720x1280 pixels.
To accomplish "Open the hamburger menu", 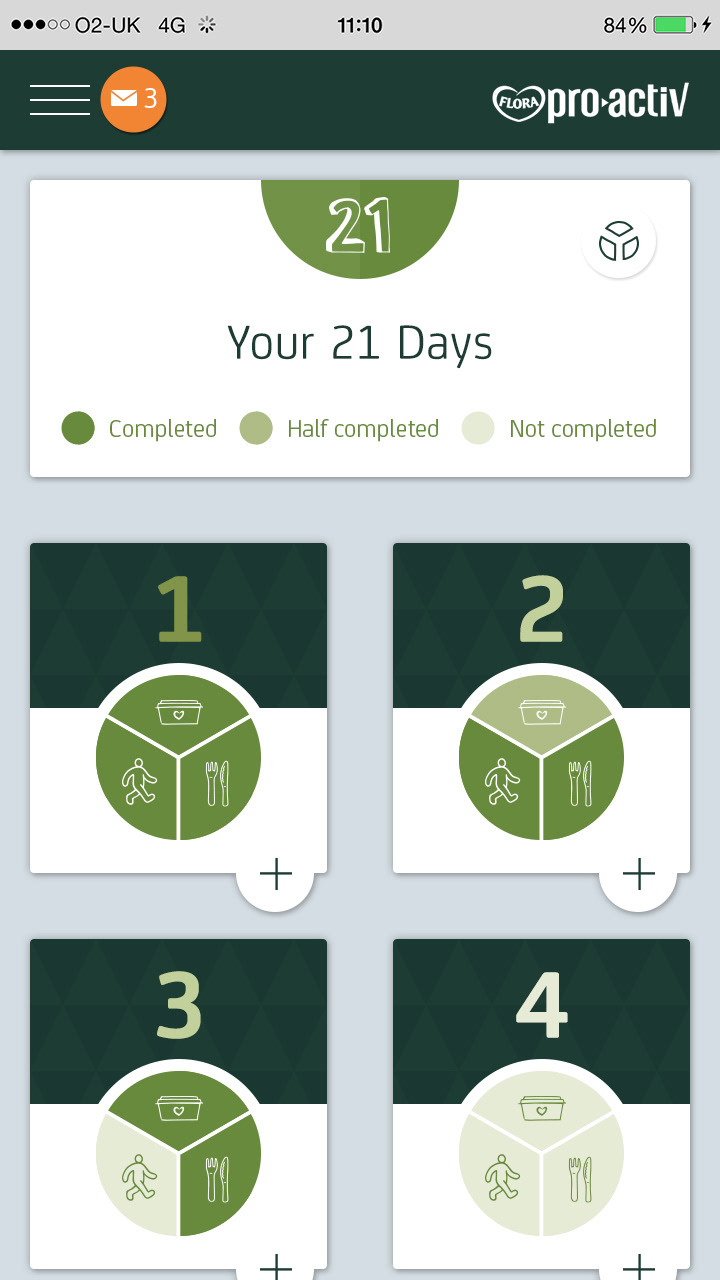I will [60, 99].
